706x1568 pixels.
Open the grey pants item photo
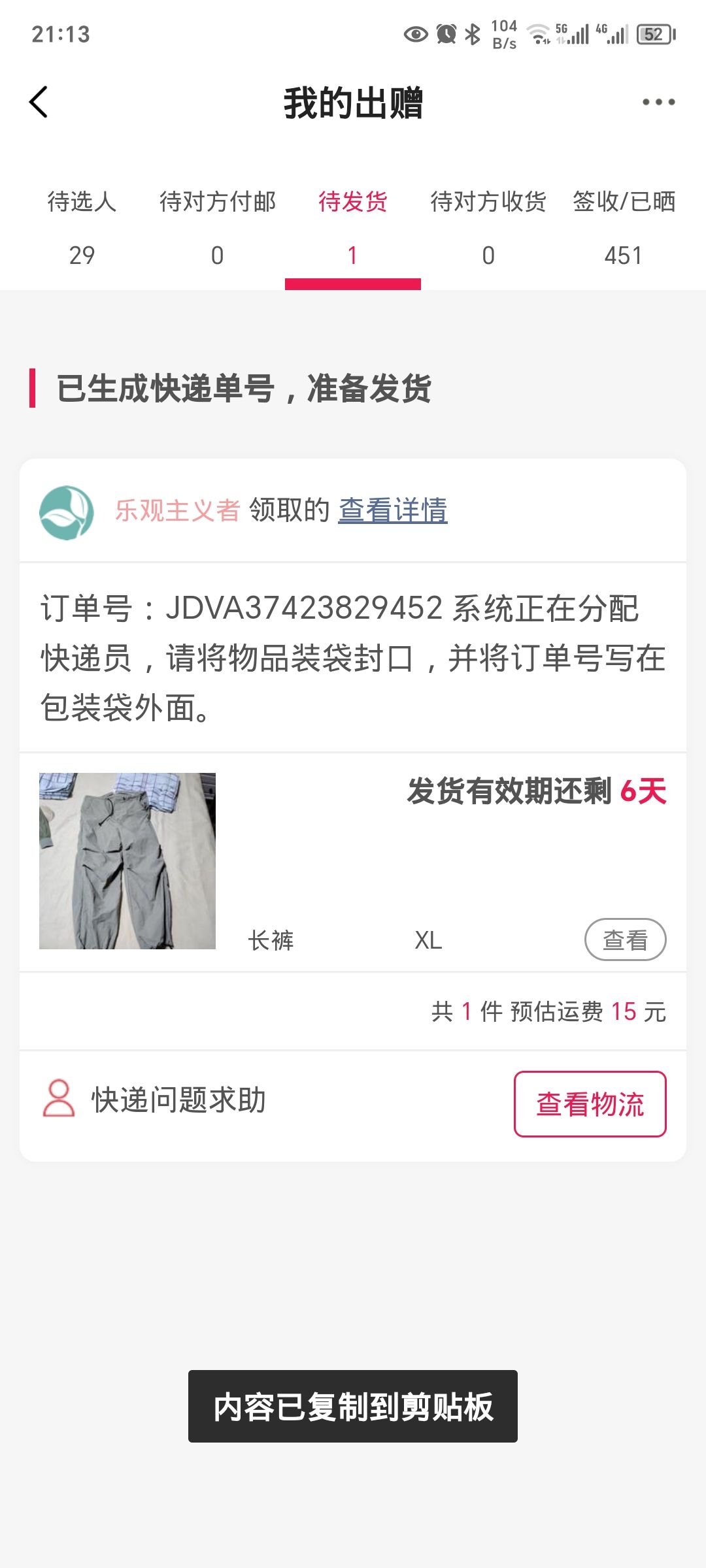click(x=127, y=860)
